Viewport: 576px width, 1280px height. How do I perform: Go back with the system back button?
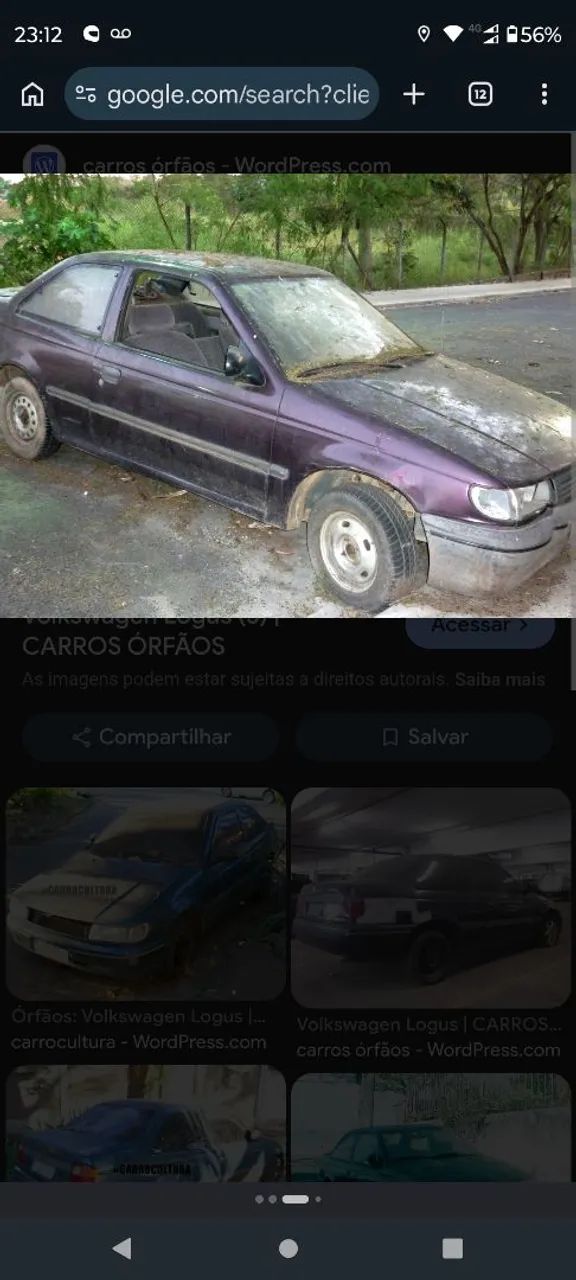[122, 1248]
